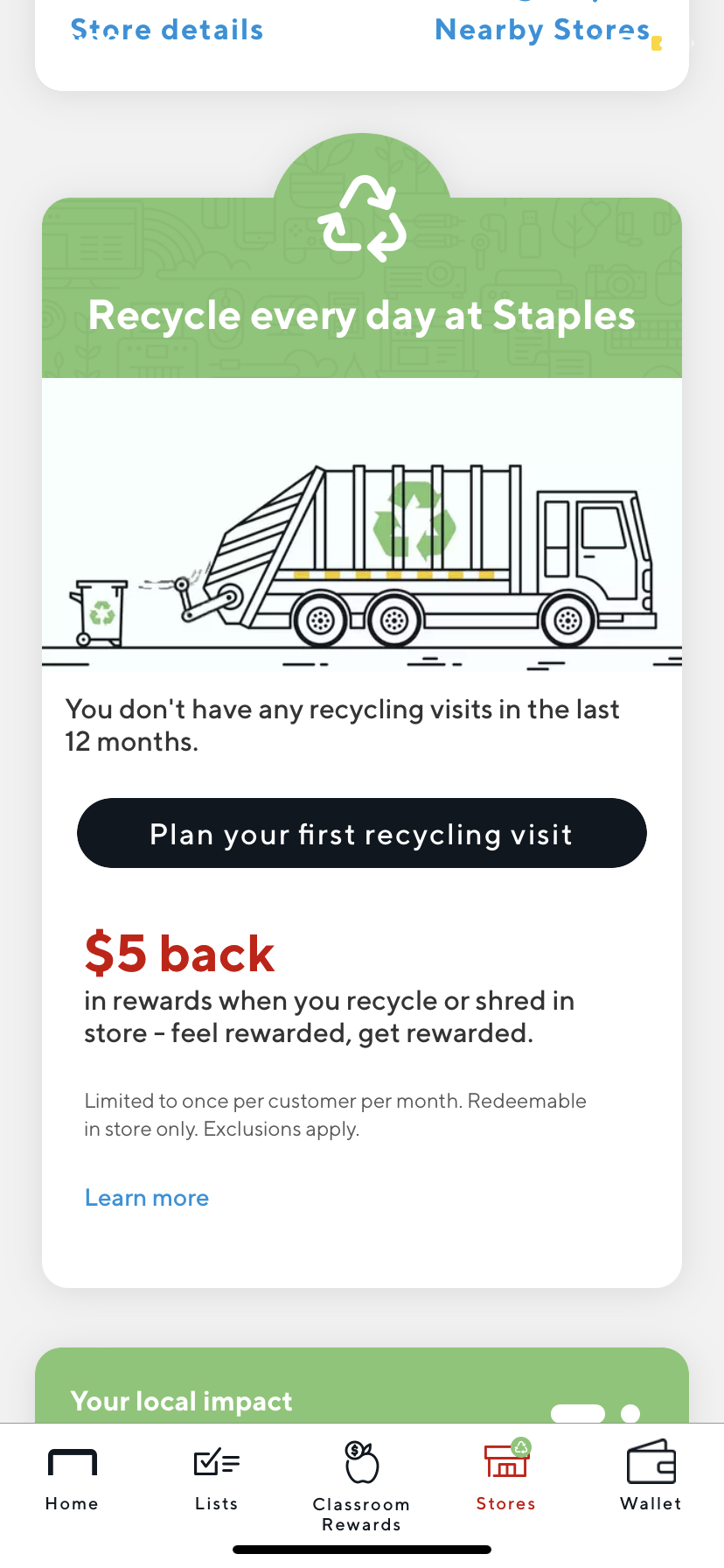
Task: Go to the Home tab
Action: tap(72, 1479)
